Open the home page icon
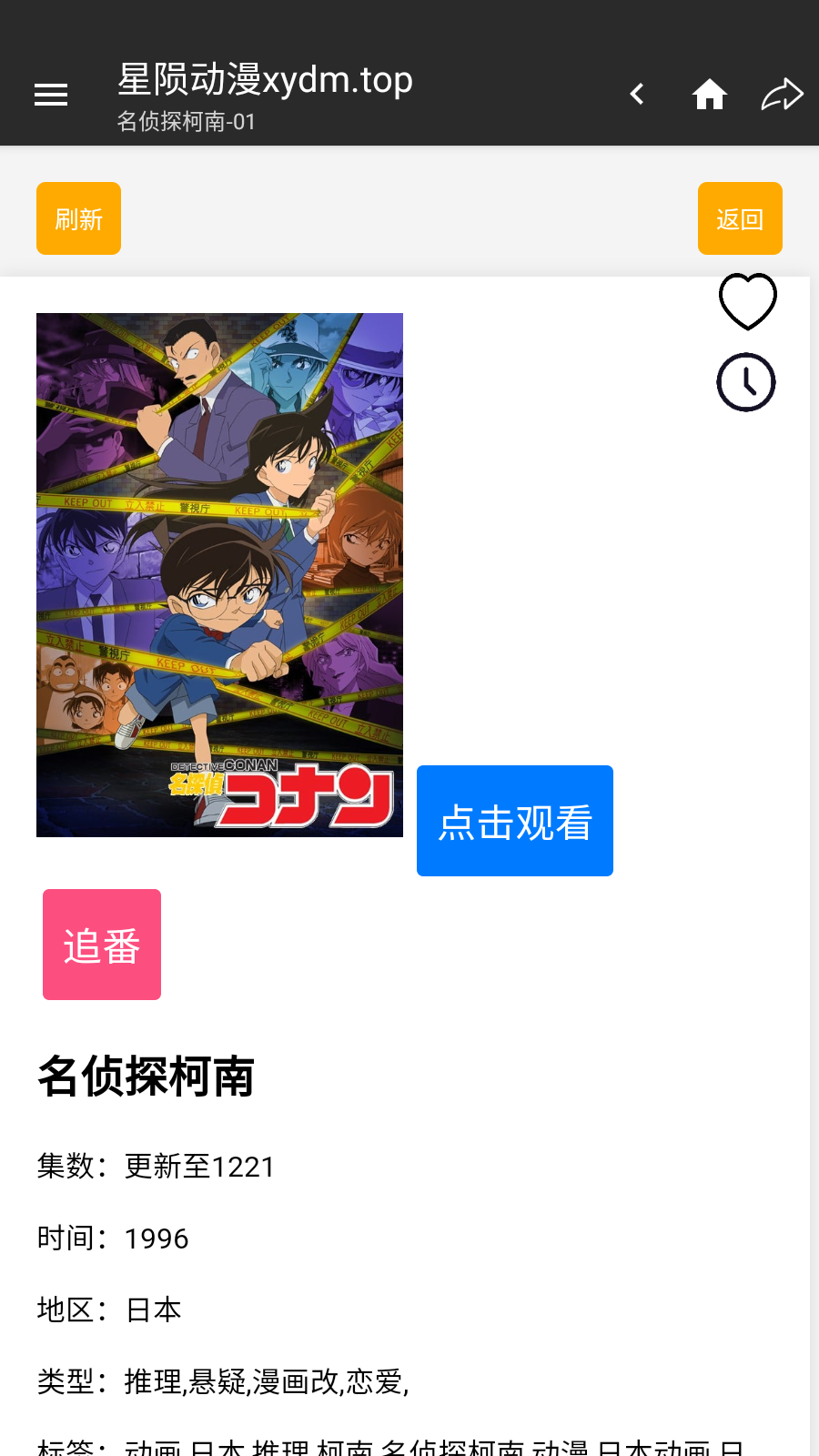 pyautogui.click(x=709, y=94)
